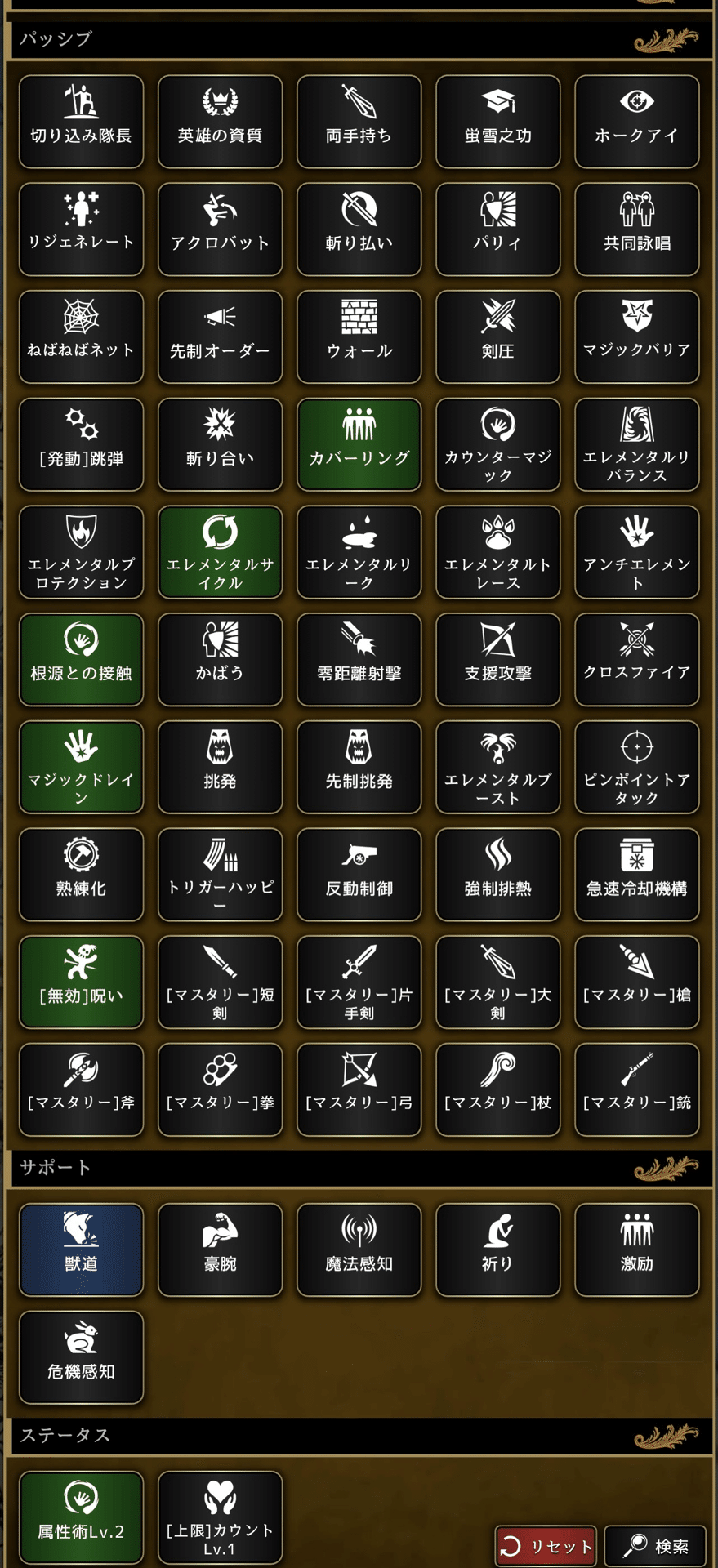Choose the [マスタリー]弓 skill
Image resolution: width=718 pixels, height=1568 pixels.
[359, 1089]
